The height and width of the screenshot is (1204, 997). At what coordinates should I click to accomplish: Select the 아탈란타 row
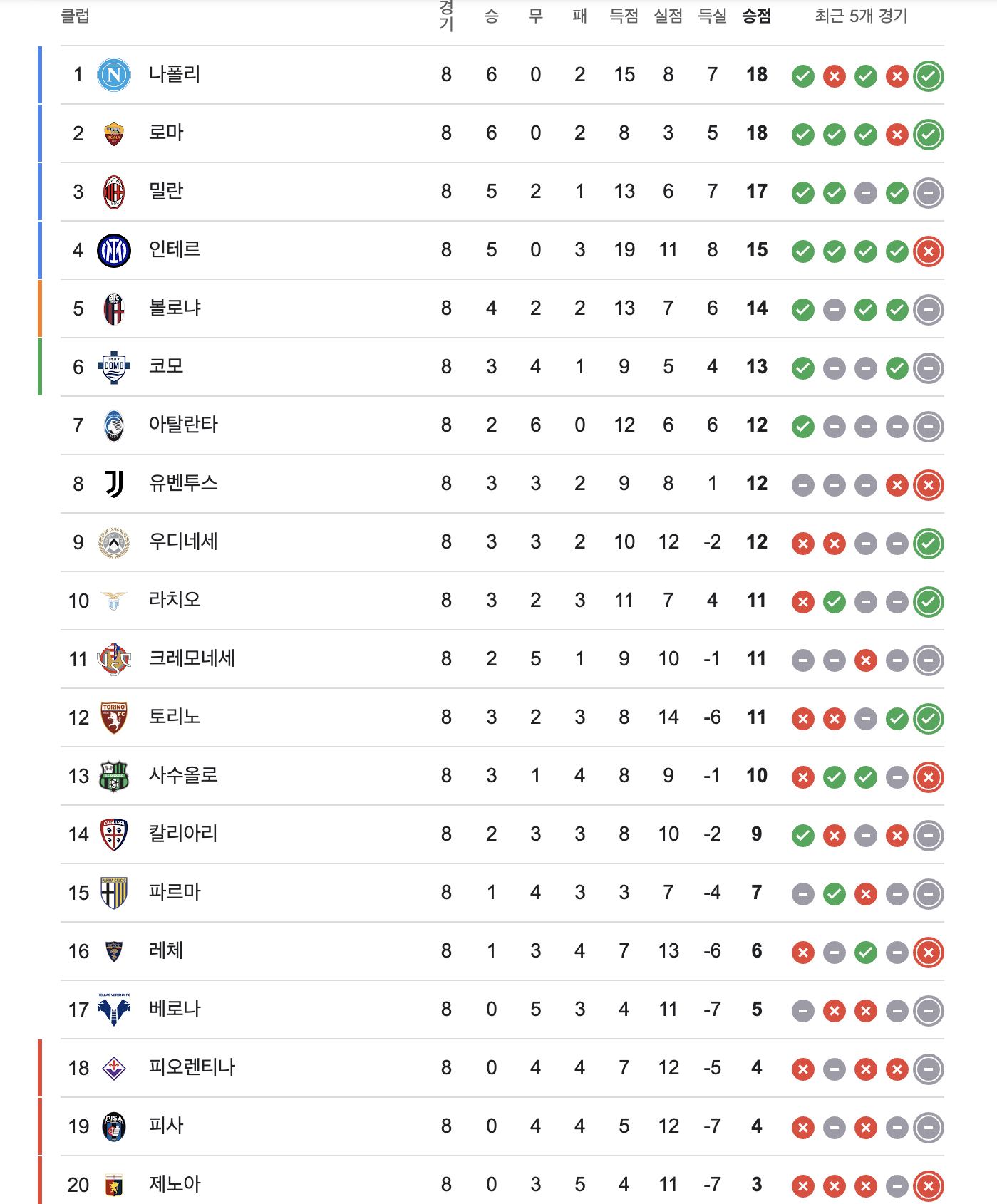(x=182, y=425)
